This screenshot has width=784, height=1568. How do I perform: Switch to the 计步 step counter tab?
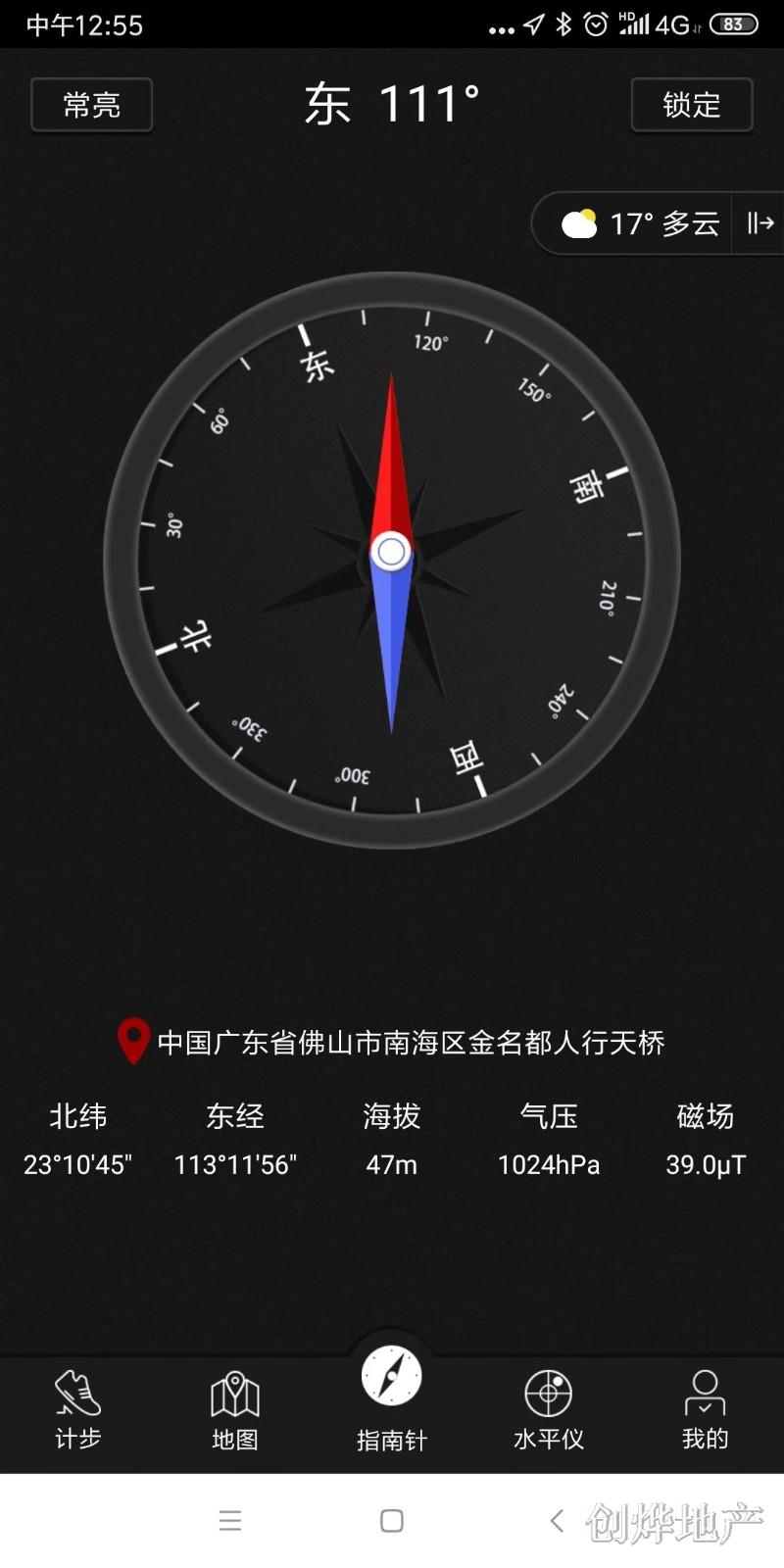[78, 1410]
